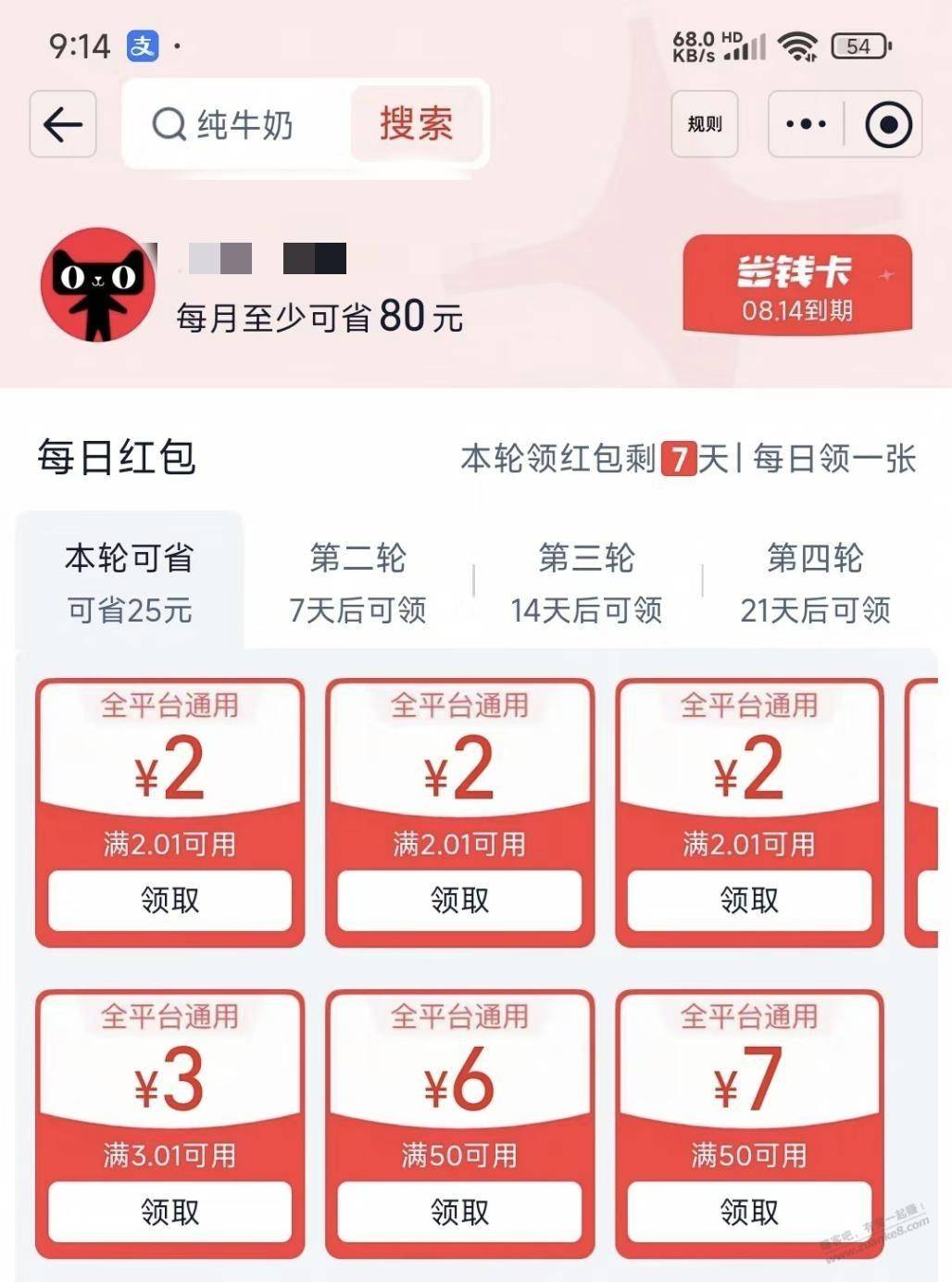This screenshot has height=1282, width=952.
Task: Switch to the 第三轮 tab
Action: point(586,582)
